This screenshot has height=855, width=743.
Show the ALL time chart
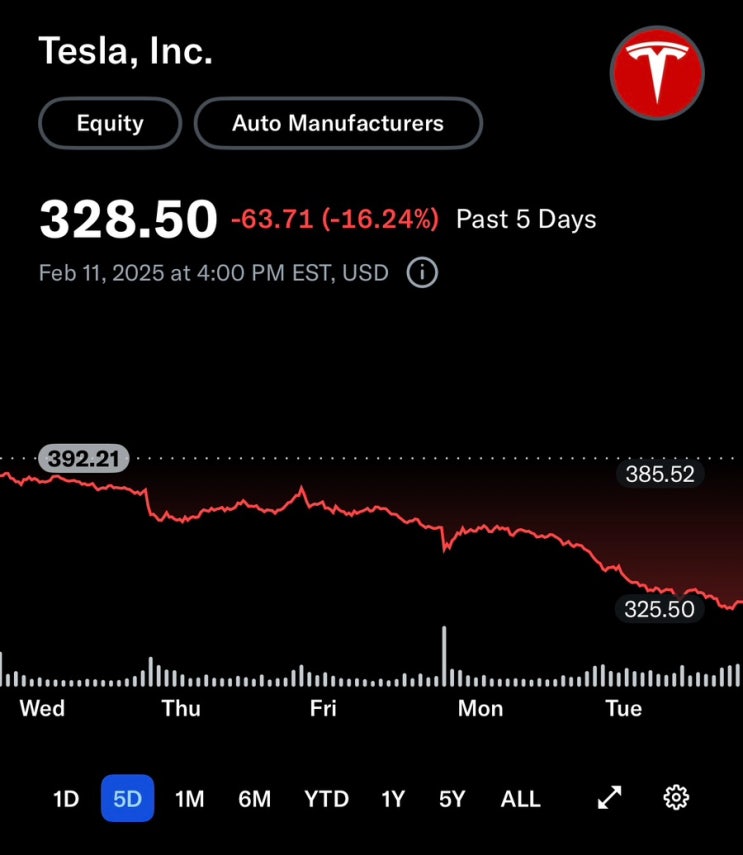[x=520, y=798]
